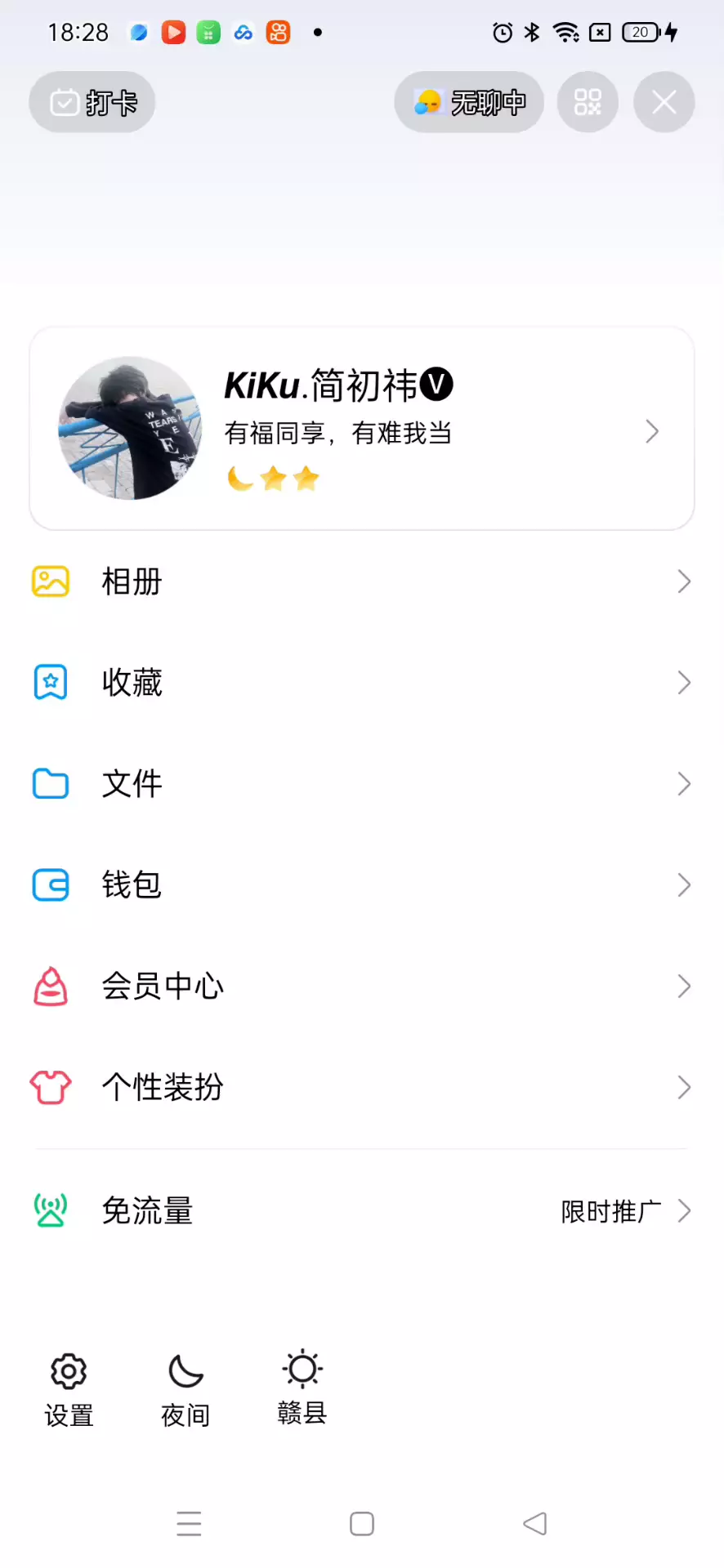Tap the system back button

pos(535,1524)
